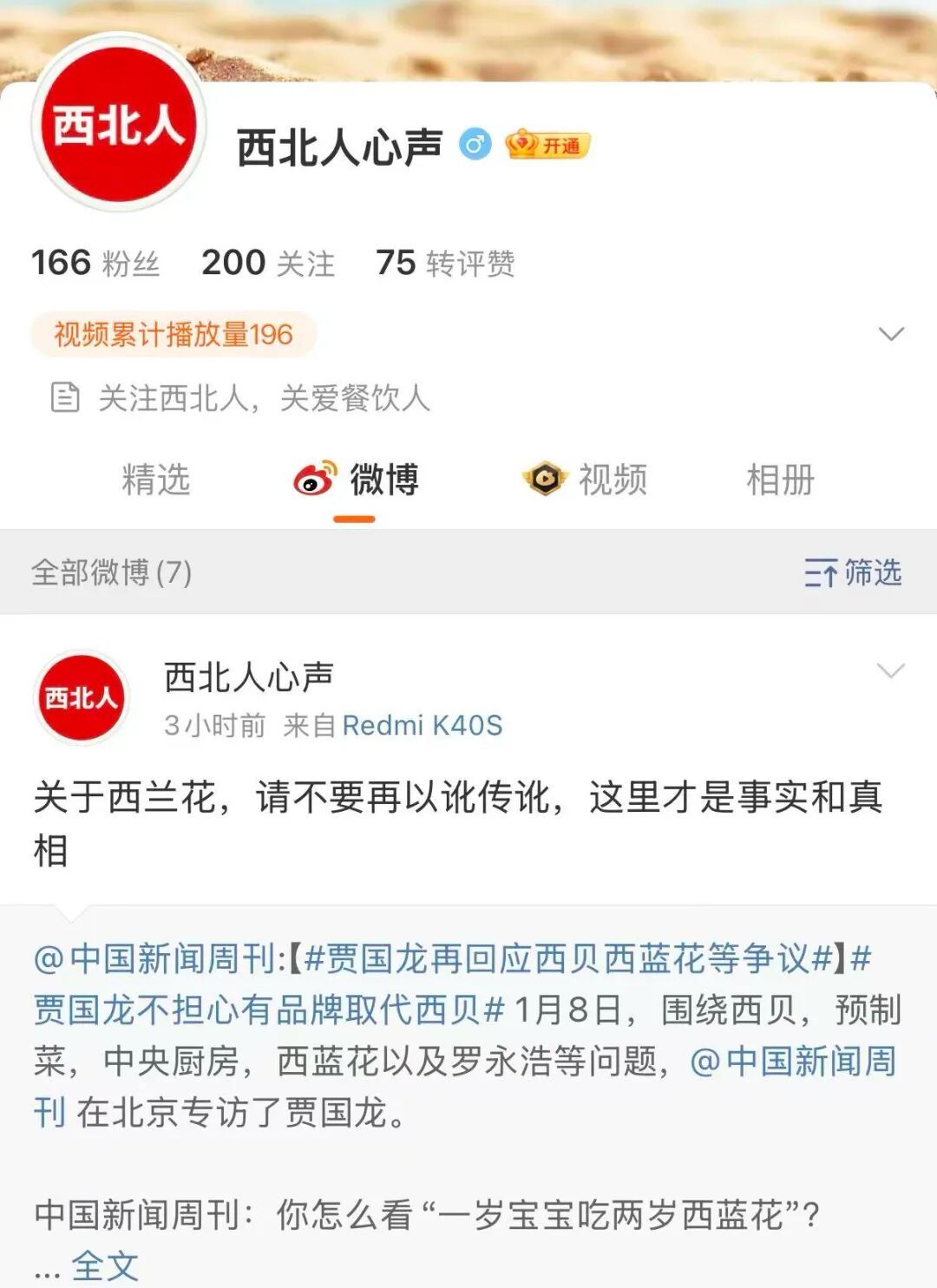The height and width of the screenshot is (1288, 937).
Task: Open the 相册 tab
Action: coord(780,480)
